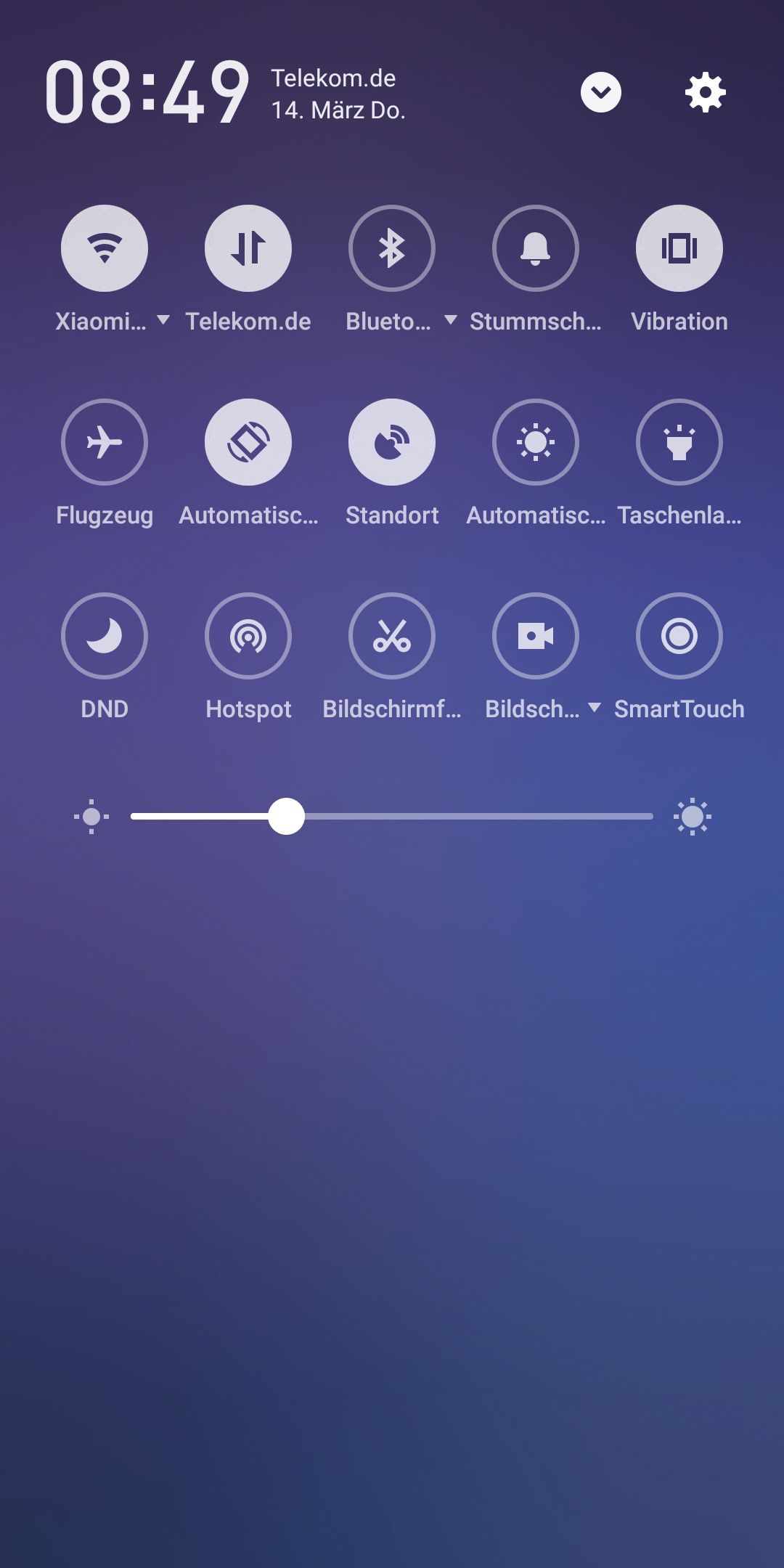Enable Bluetooth
784x1568 pixels.
392,248
